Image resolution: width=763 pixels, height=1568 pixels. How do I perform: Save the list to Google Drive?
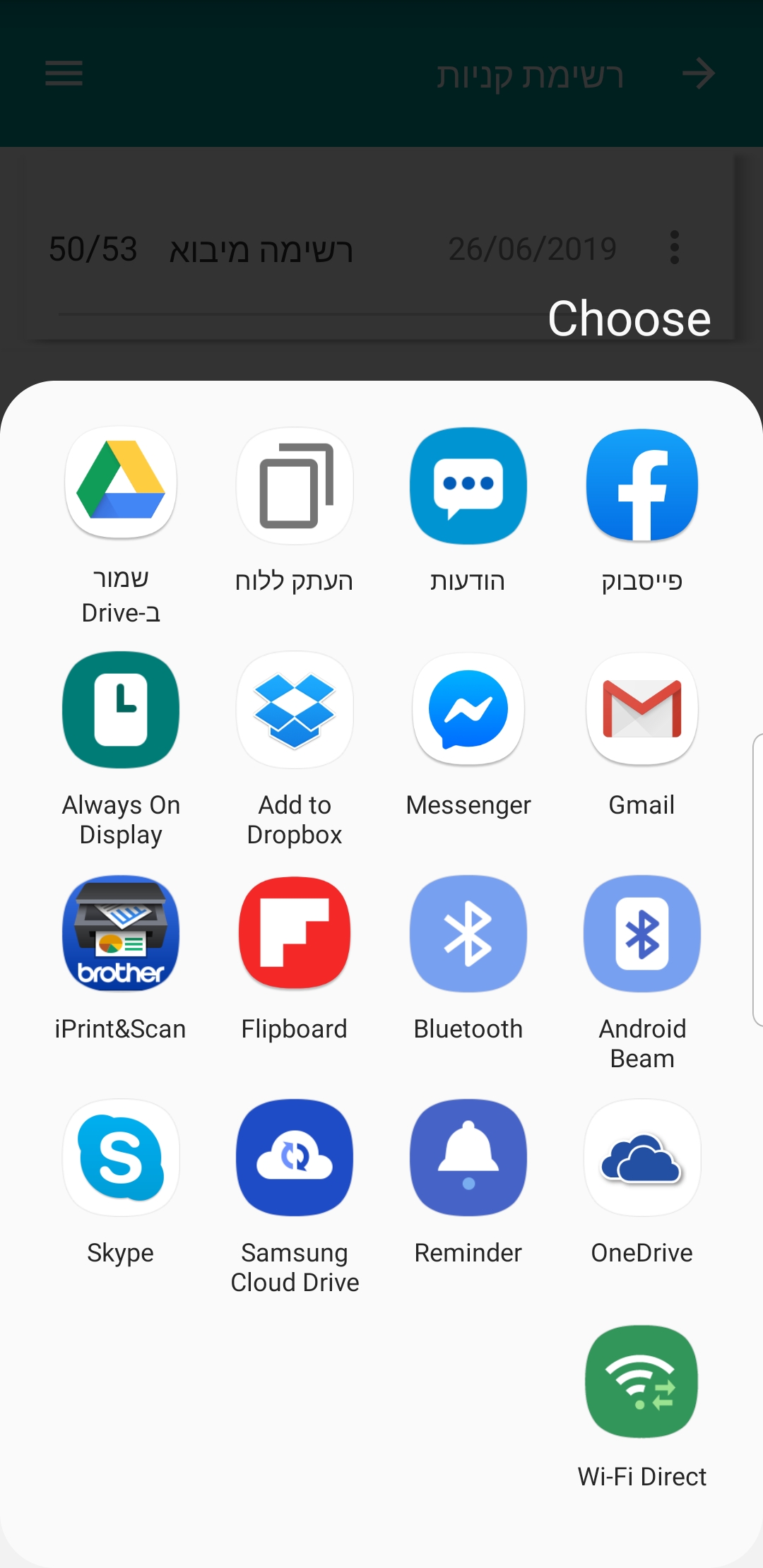121,485
